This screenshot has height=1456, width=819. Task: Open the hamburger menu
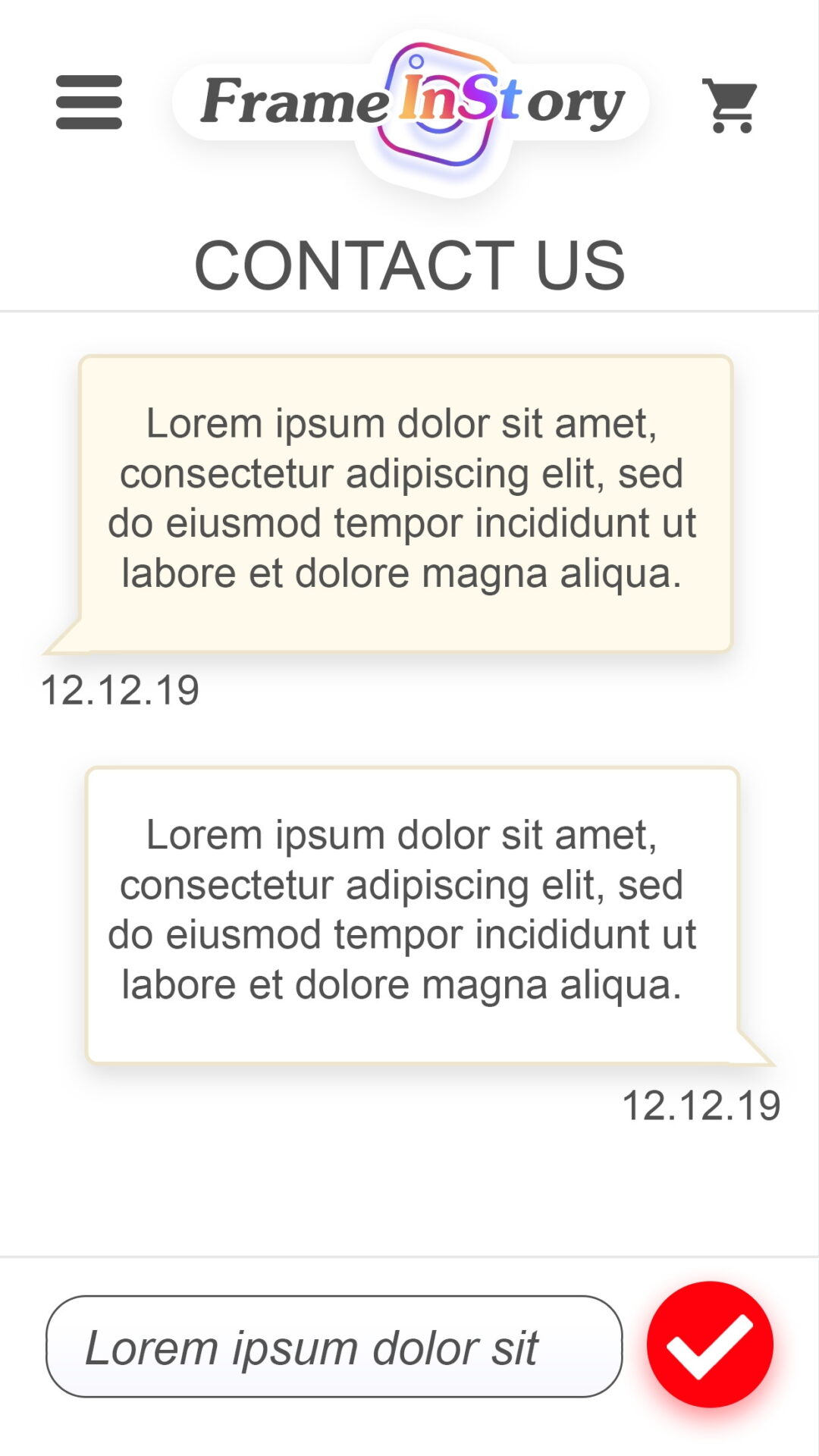tap(89, 102)
